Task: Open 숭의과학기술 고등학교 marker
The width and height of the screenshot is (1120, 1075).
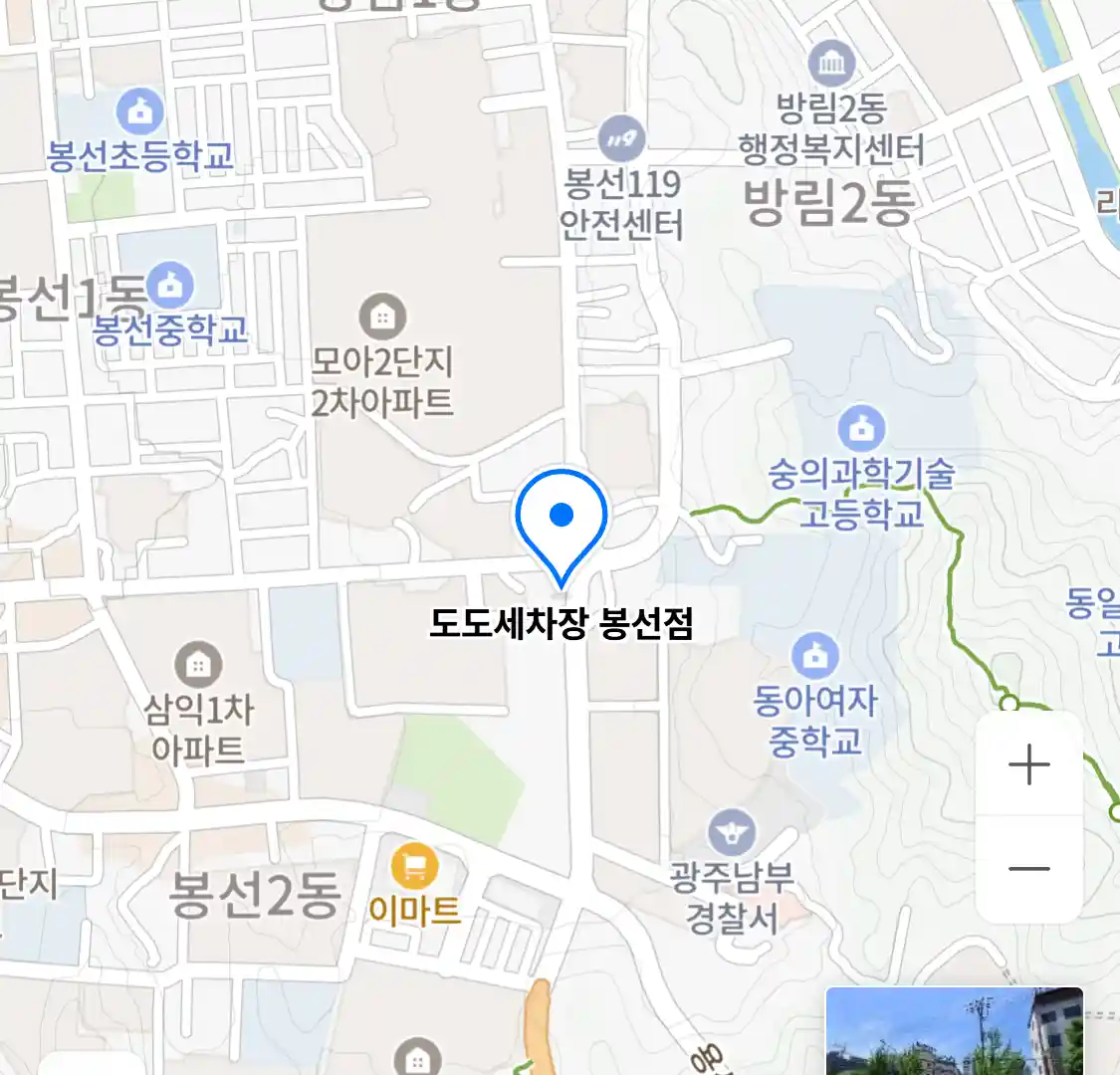Action: [861, 429]
